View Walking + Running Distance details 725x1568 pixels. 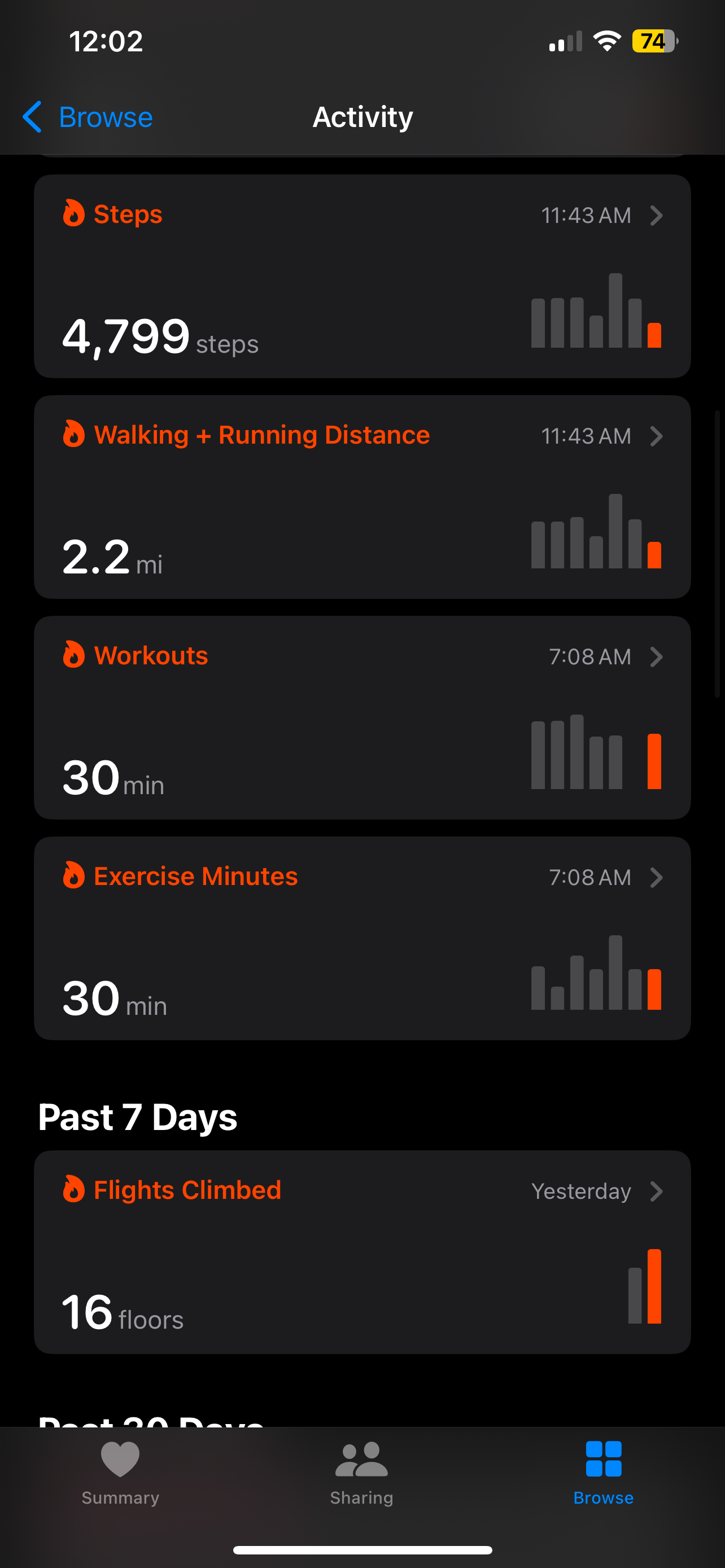click(362, 497)
